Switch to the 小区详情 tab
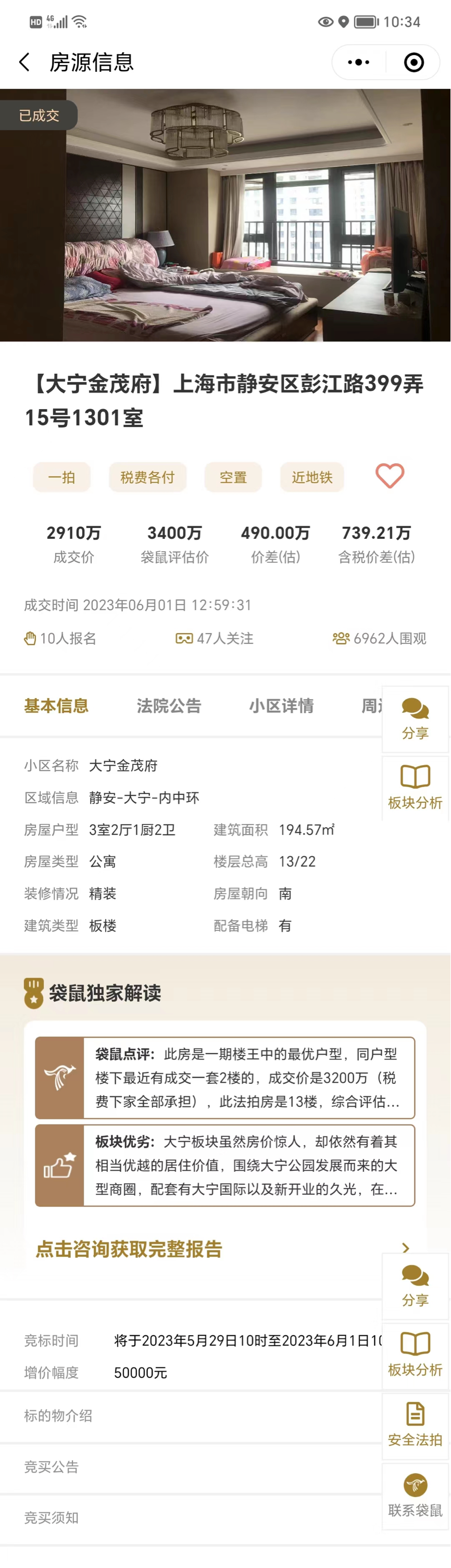The height and width of the screenshot is (1568, 451). pos(281,706)
